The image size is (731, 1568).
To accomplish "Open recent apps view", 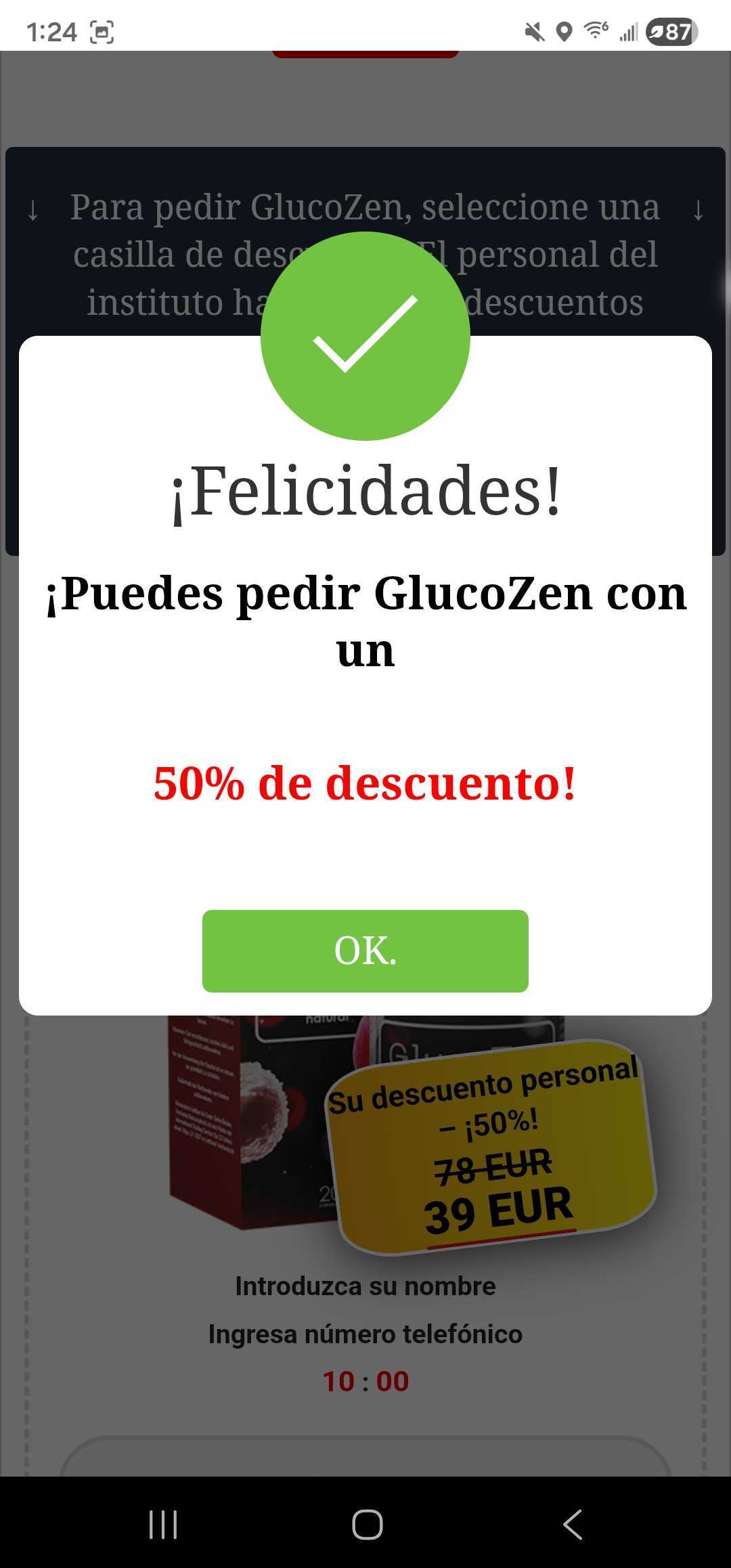I will (x=162, y=1525).
